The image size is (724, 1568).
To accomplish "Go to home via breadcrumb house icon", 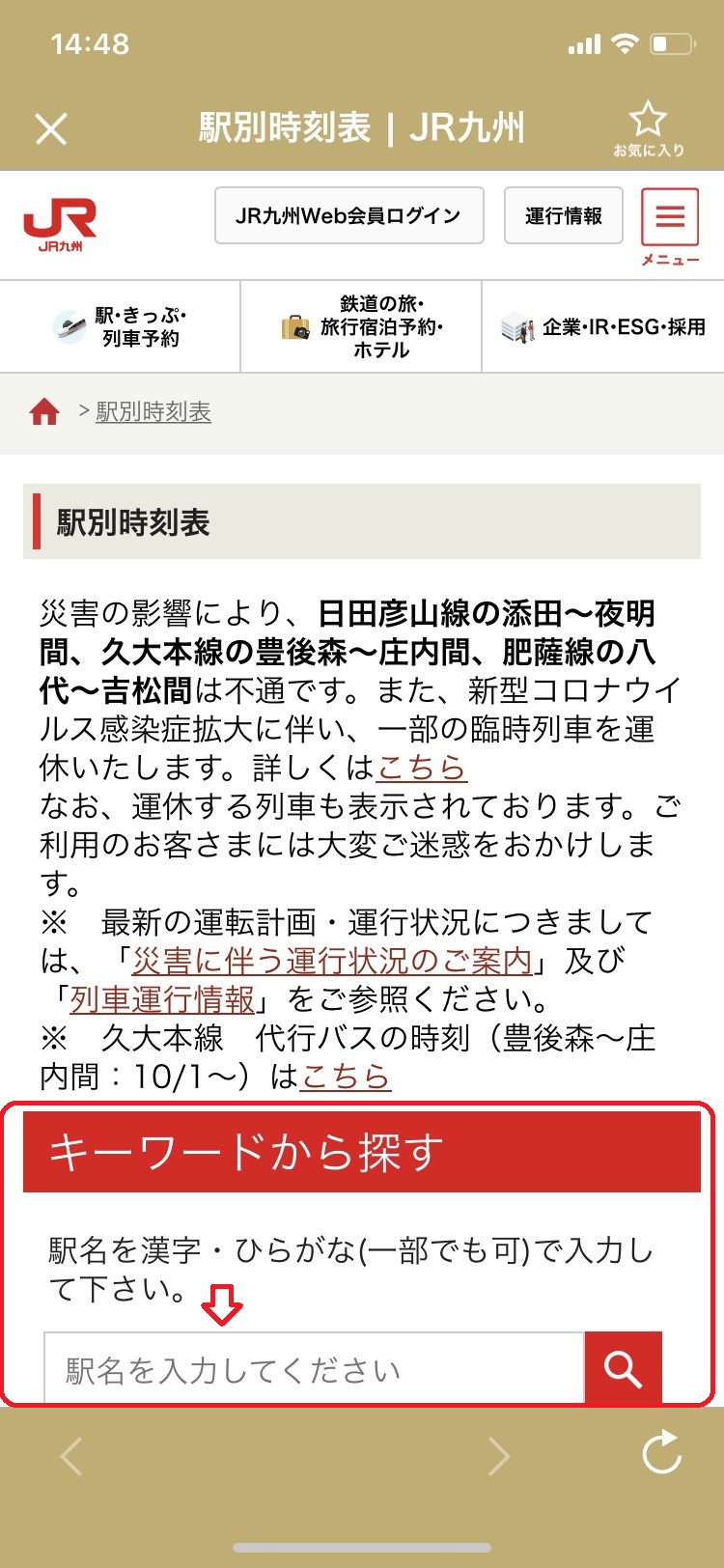I will tap(44, 412).
